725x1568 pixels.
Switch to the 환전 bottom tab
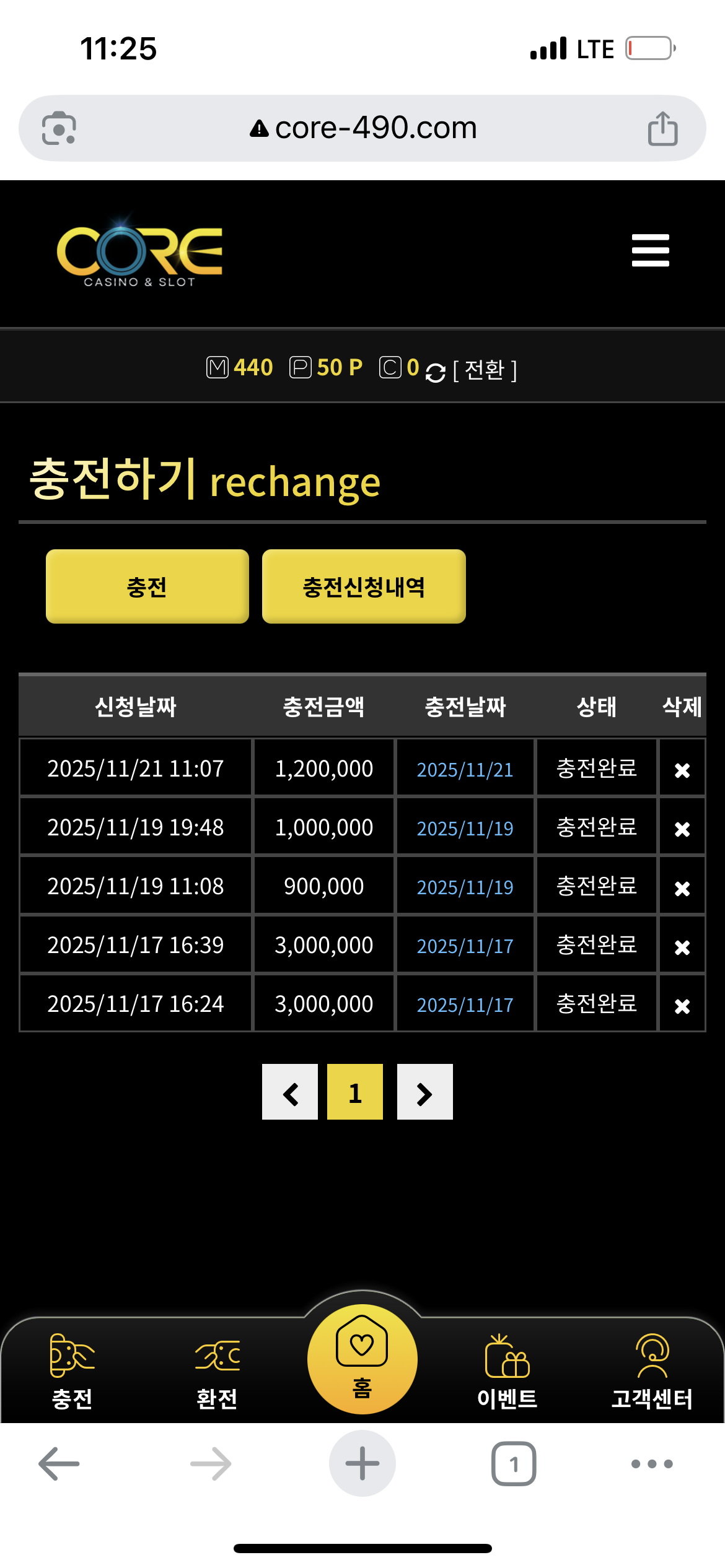217,1371
